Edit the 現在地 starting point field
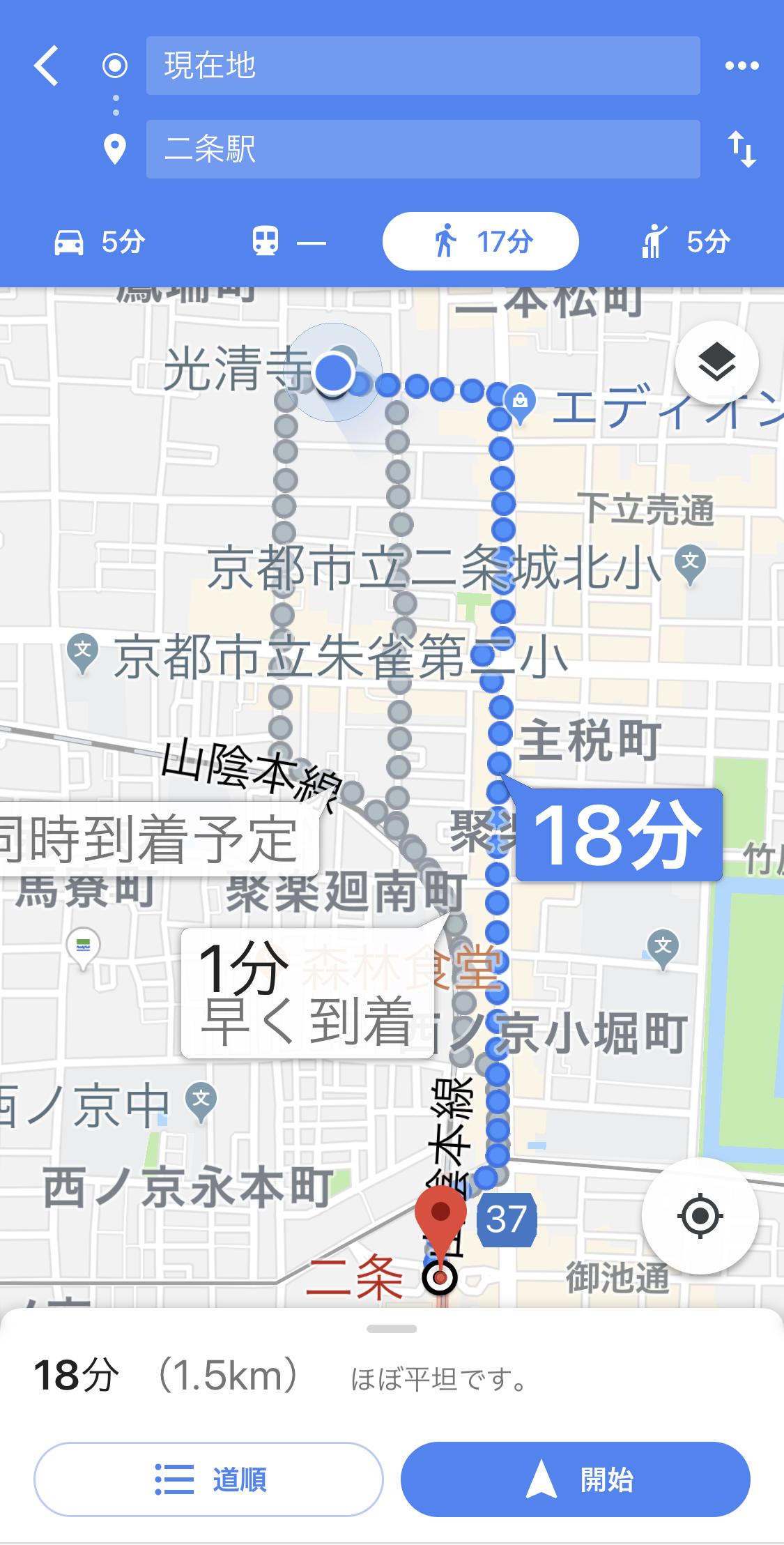The width and height of the screenshot is (784, 1545). [x=422, y=66]
